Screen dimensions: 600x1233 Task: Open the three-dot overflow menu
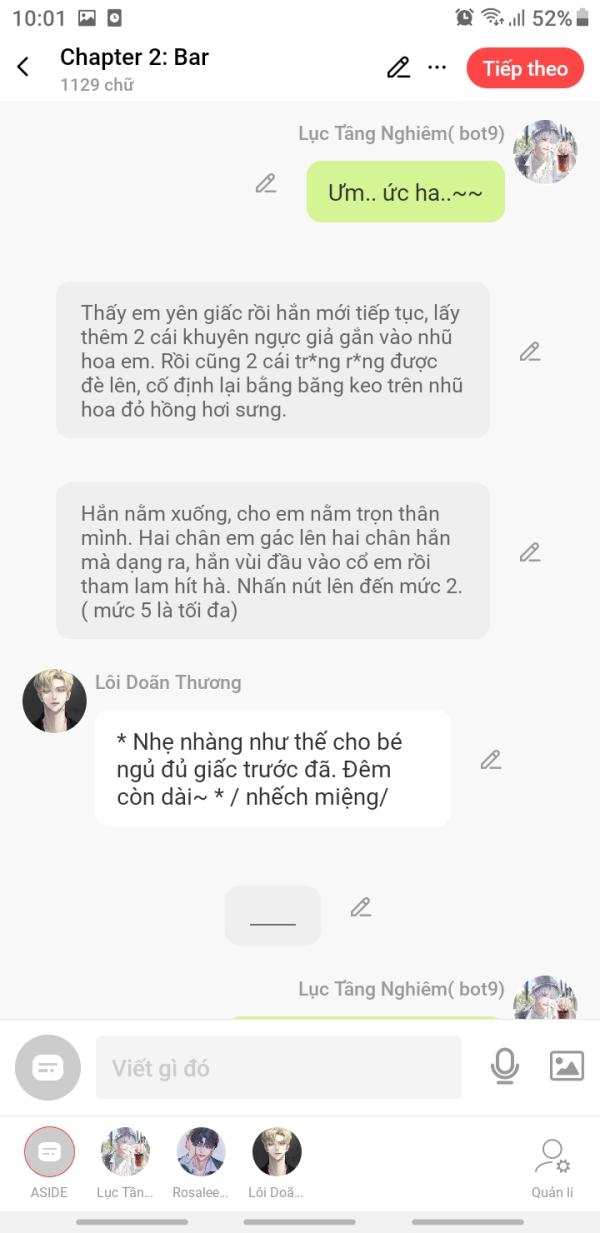point(437,68)
